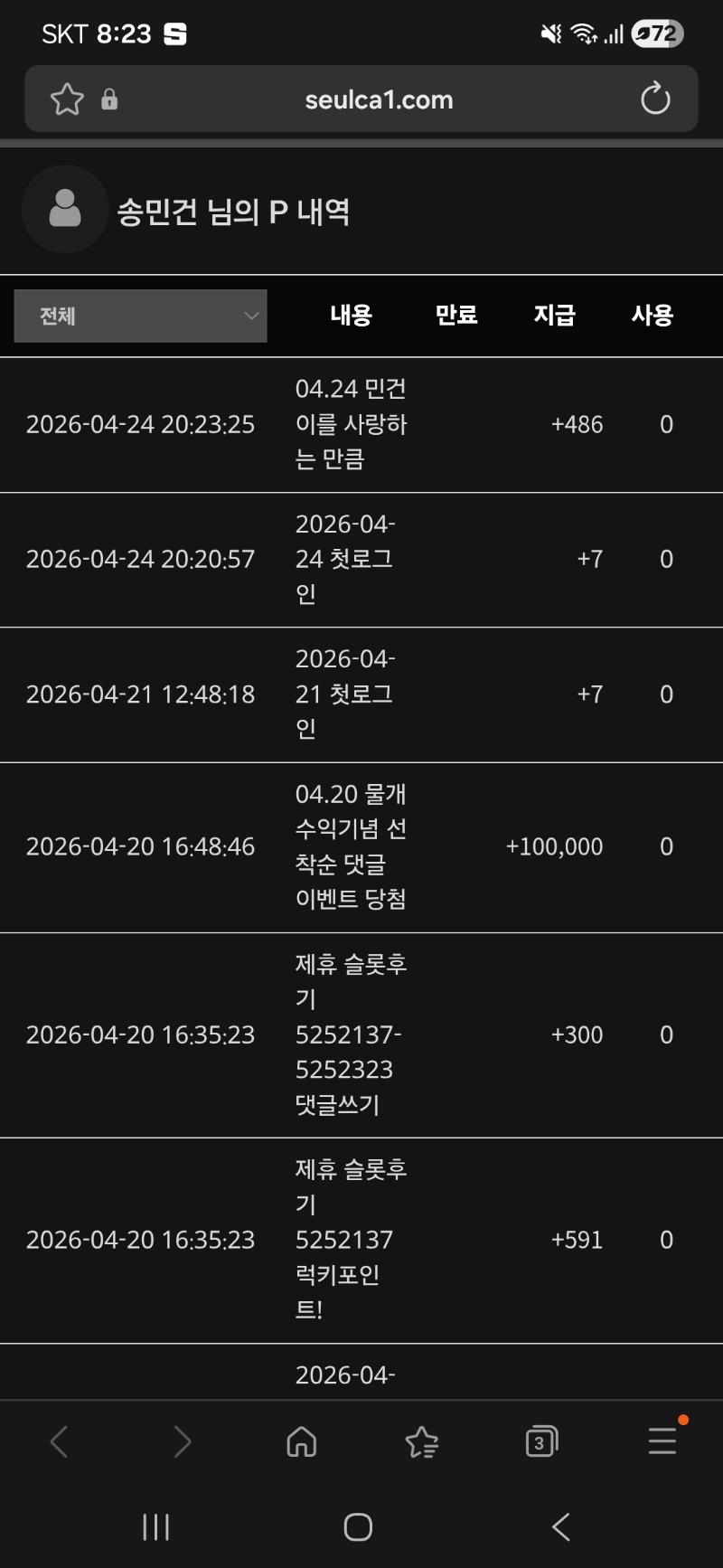Open the browser bookmarks list
This screenshot has width=723, height=1568.
(x=422, y=1441)
